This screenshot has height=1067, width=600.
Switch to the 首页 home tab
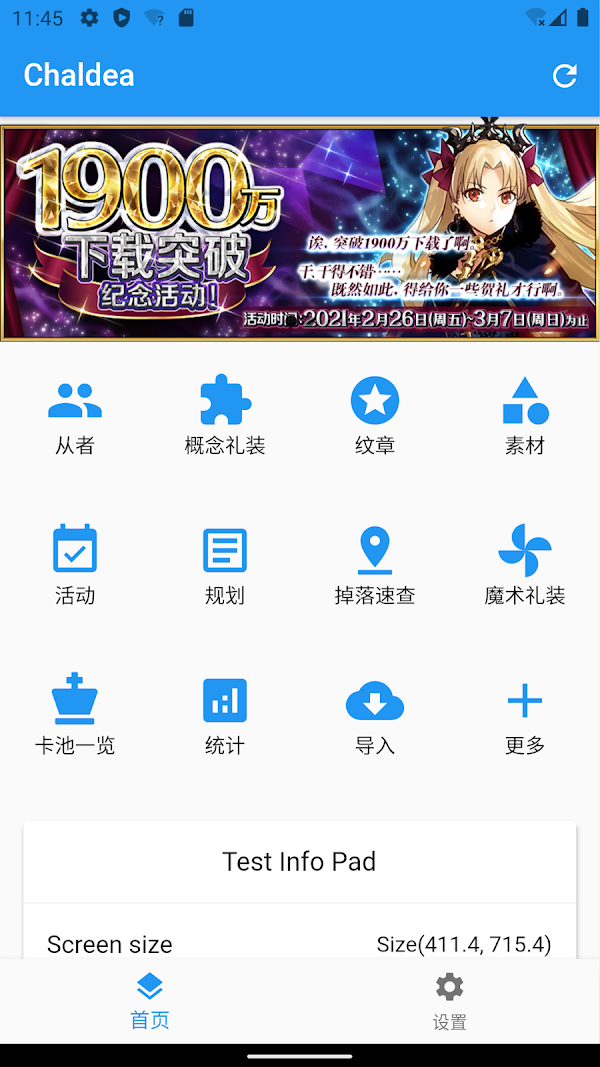coord(150,1002)
